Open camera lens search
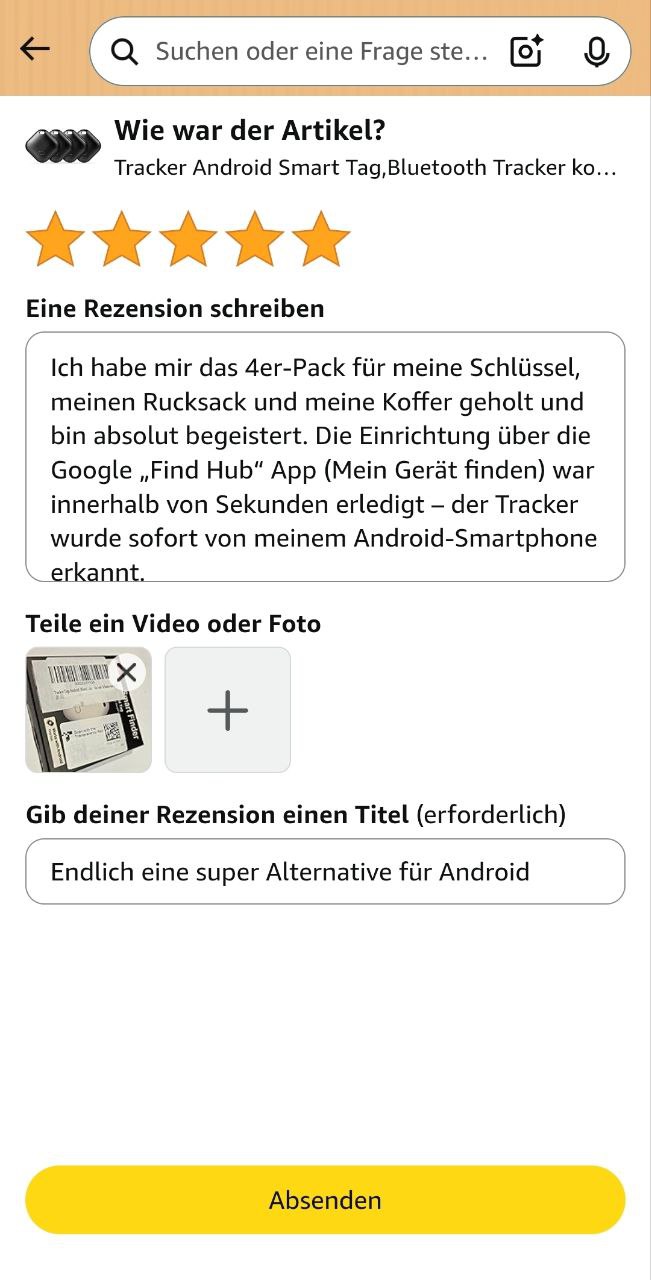 pyautogui.click(x=526, y=51)
